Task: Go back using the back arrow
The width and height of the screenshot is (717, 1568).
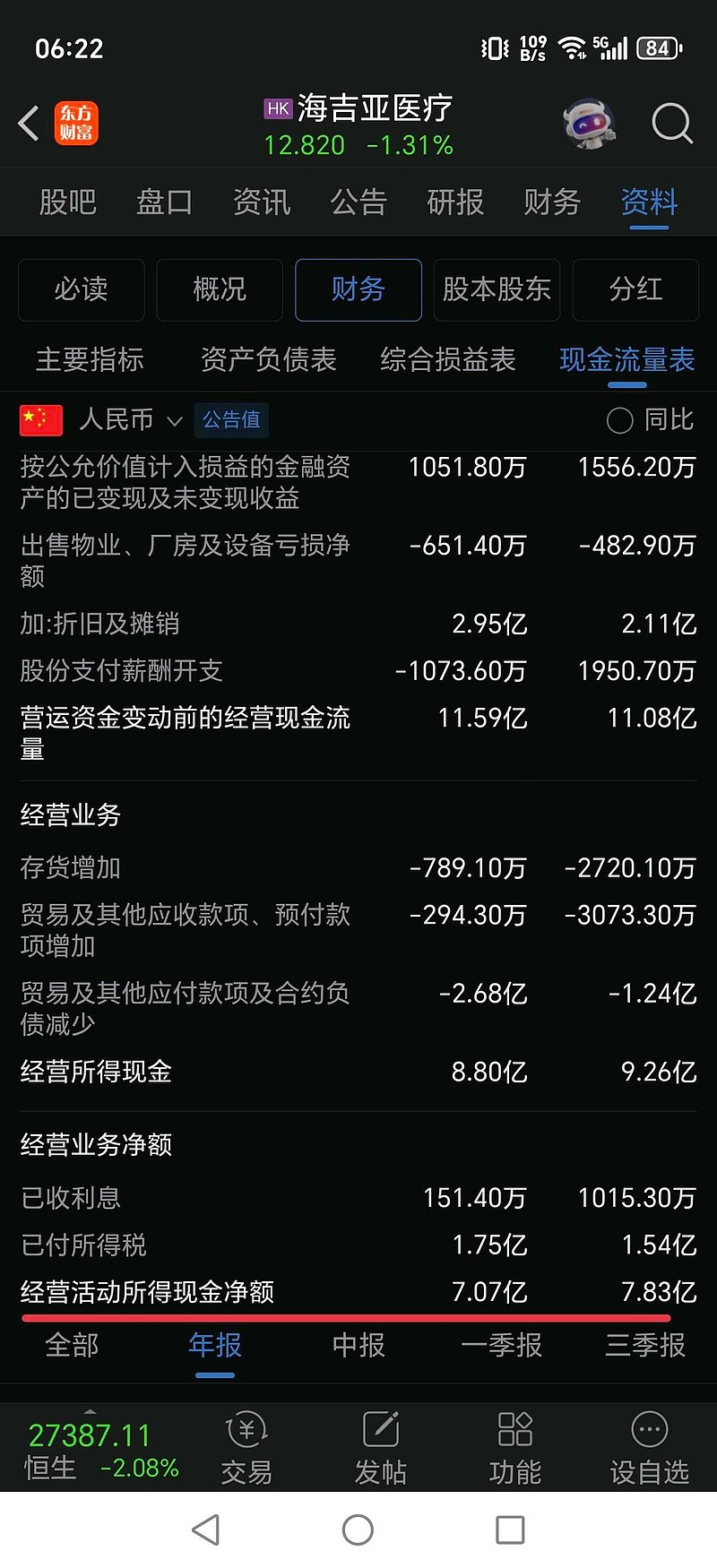Action: [27, 124]
